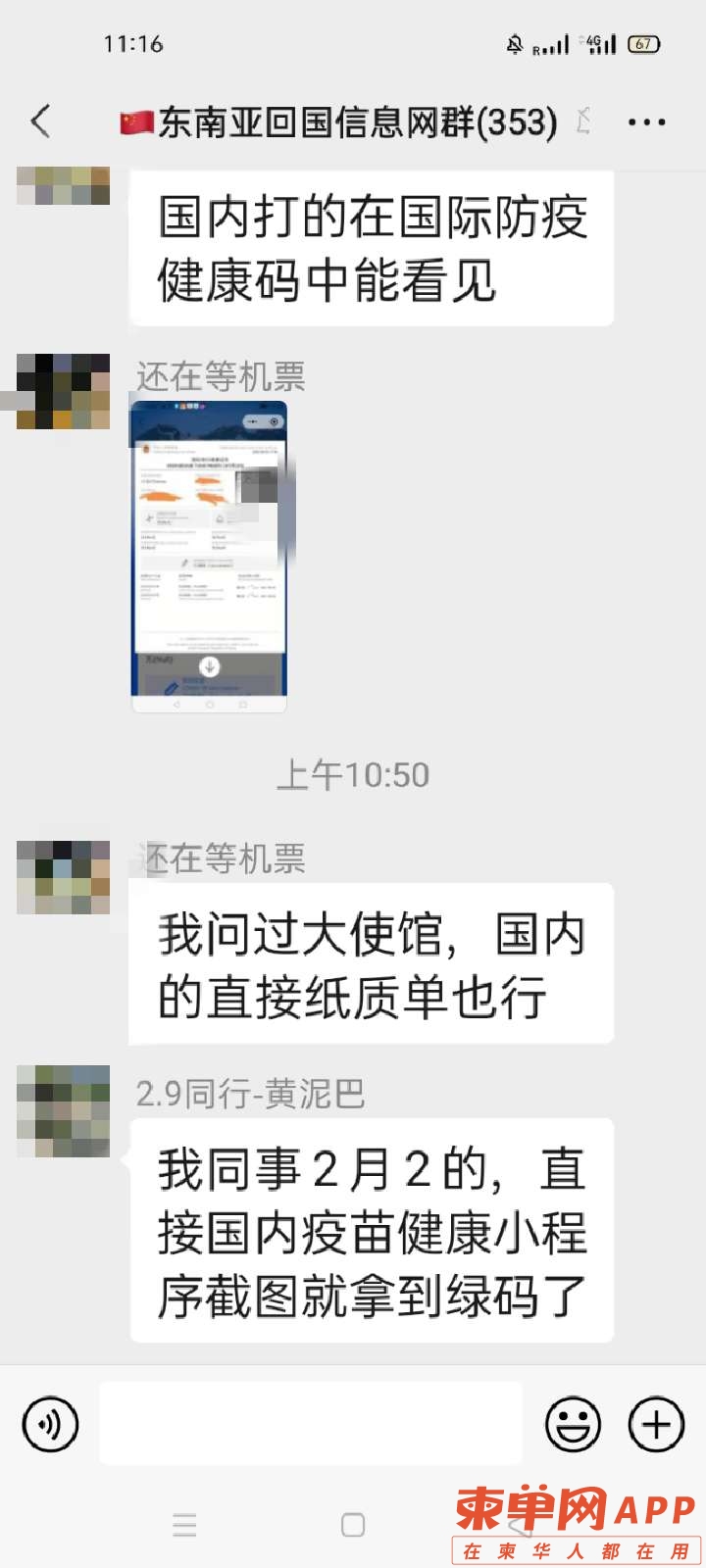Open the health code screenshot image
The image size is (706, 1568).
coord(209,556)
